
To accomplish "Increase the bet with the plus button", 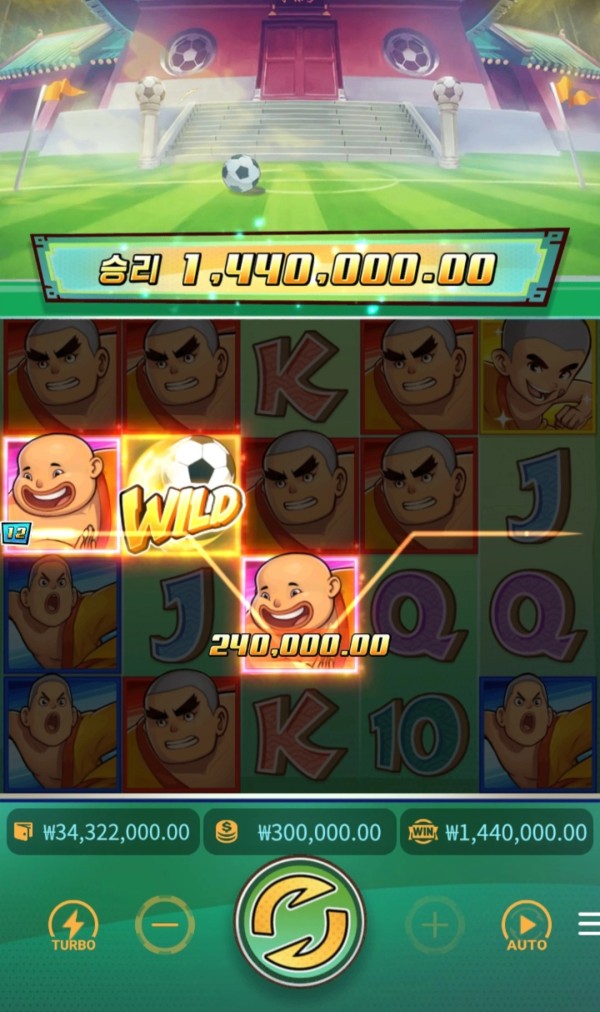I will pyautogui.click(x=434, y=924).
